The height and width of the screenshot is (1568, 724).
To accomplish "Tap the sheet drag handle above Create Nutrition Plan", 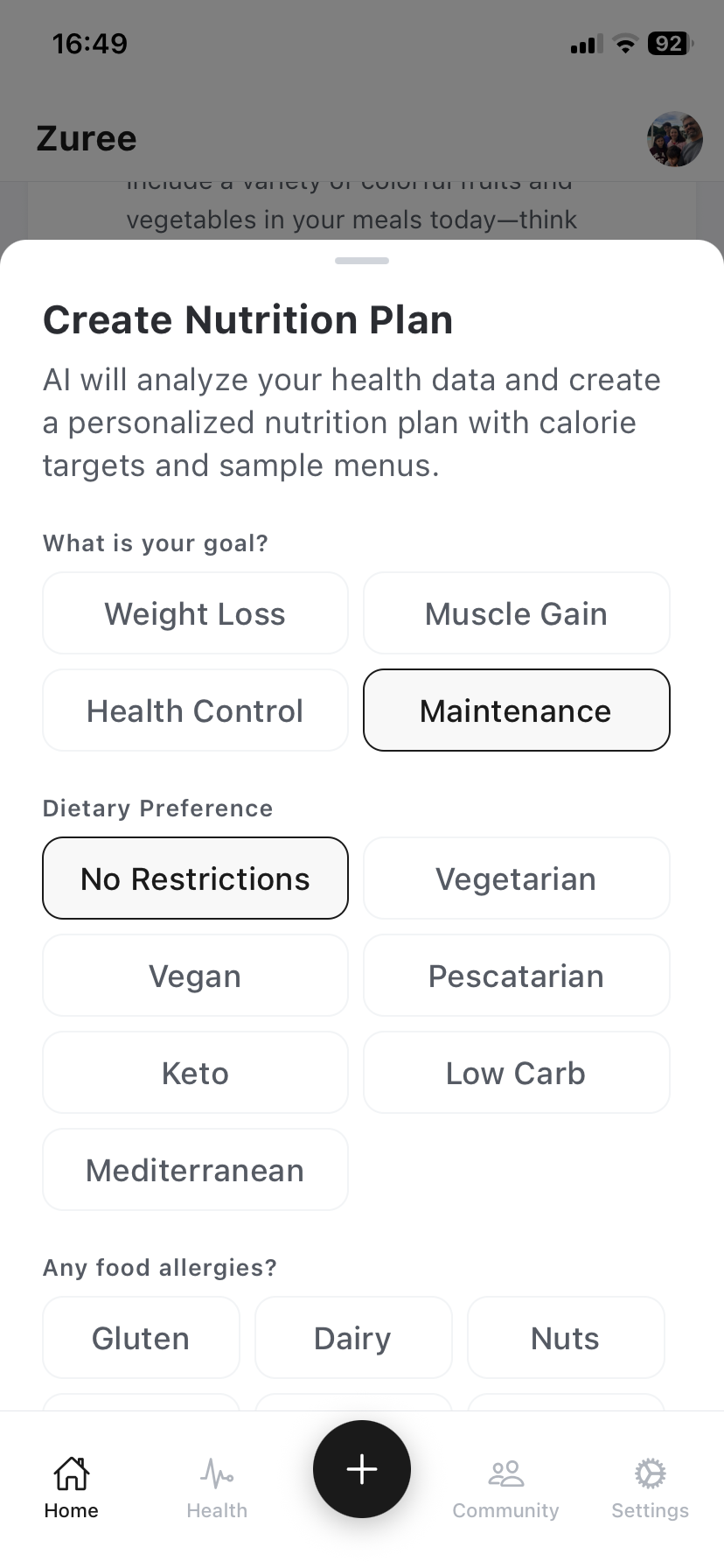I will point(361,260).
